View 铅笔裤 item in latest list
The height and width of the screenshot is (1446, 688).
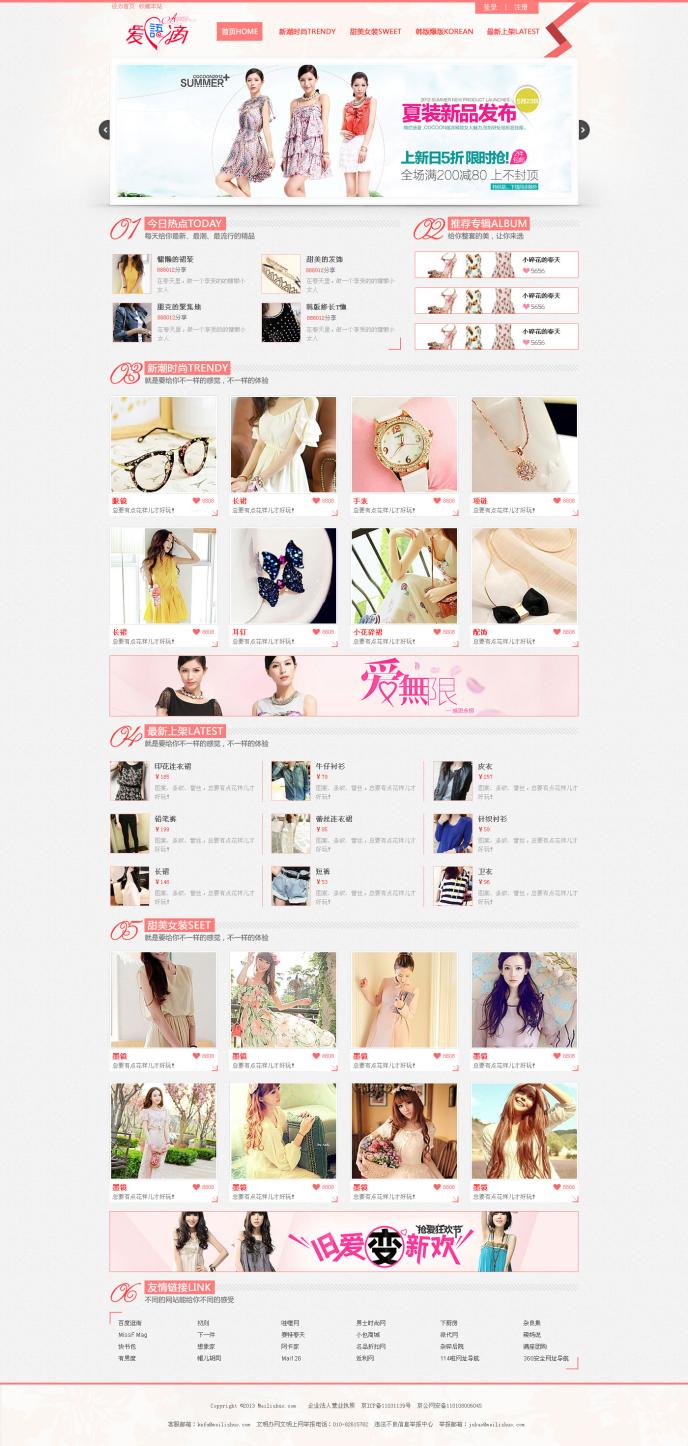click(162, 819)
